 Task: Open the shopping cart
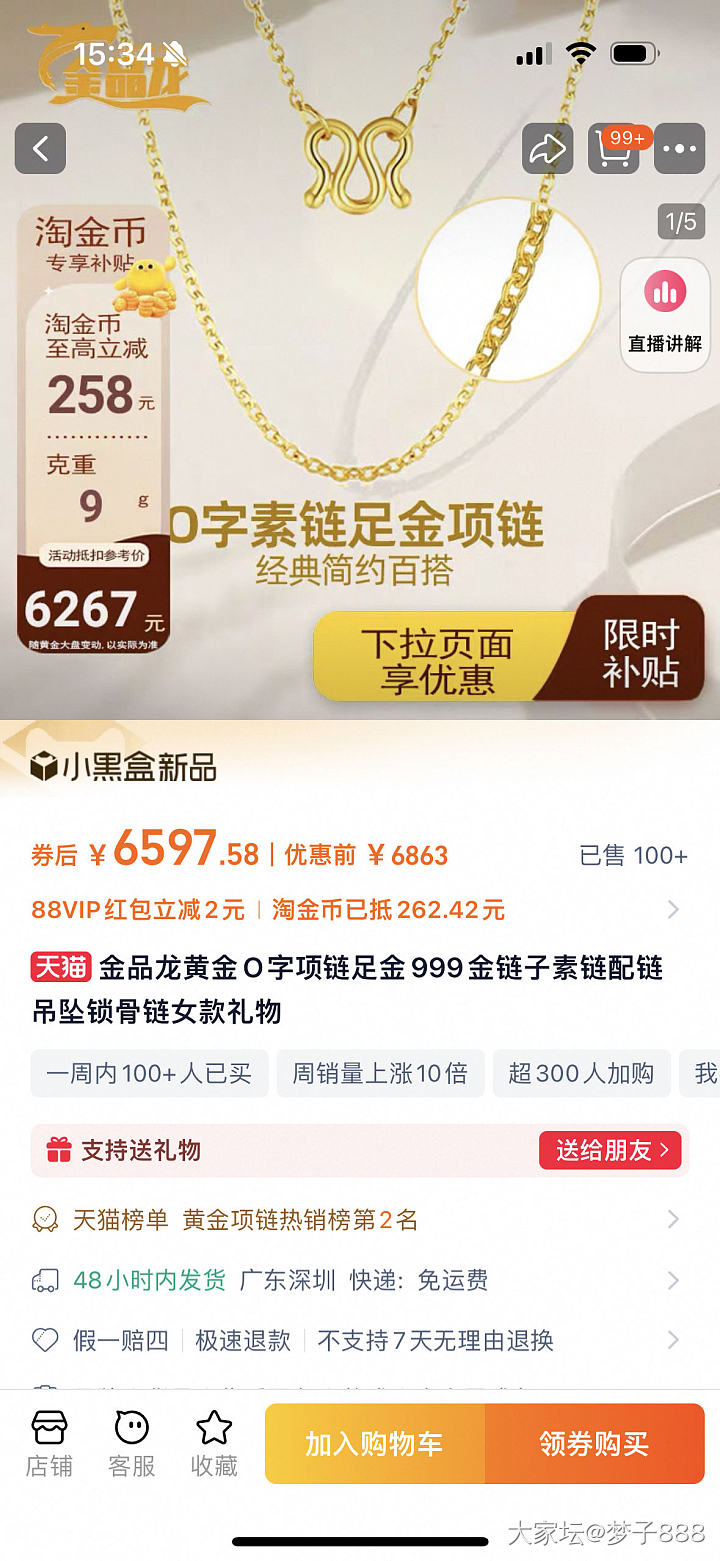(614, 149)
